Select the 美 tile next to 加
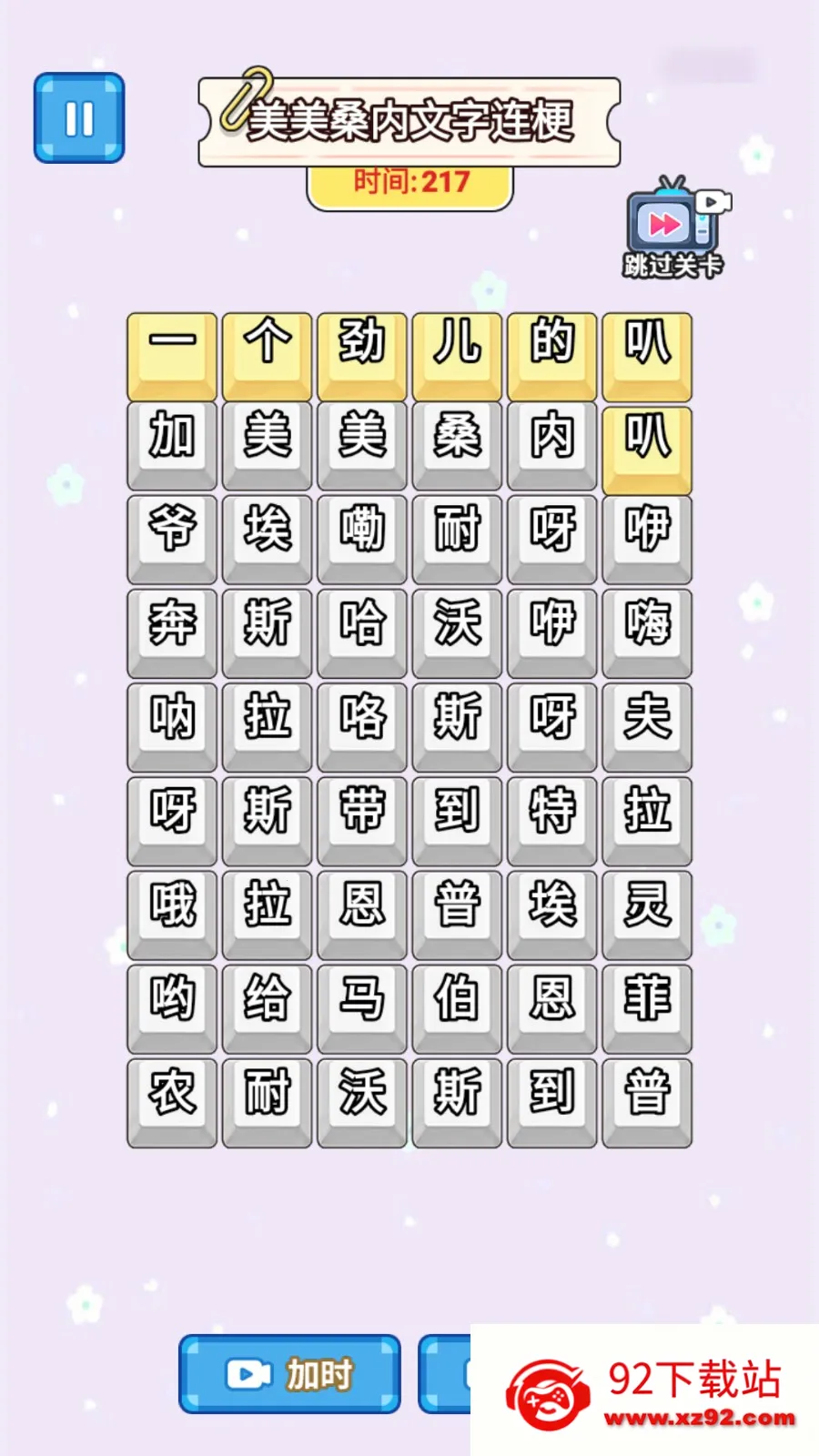The width and height of the screenshot is (819, 1456). [x=267, y=446]
